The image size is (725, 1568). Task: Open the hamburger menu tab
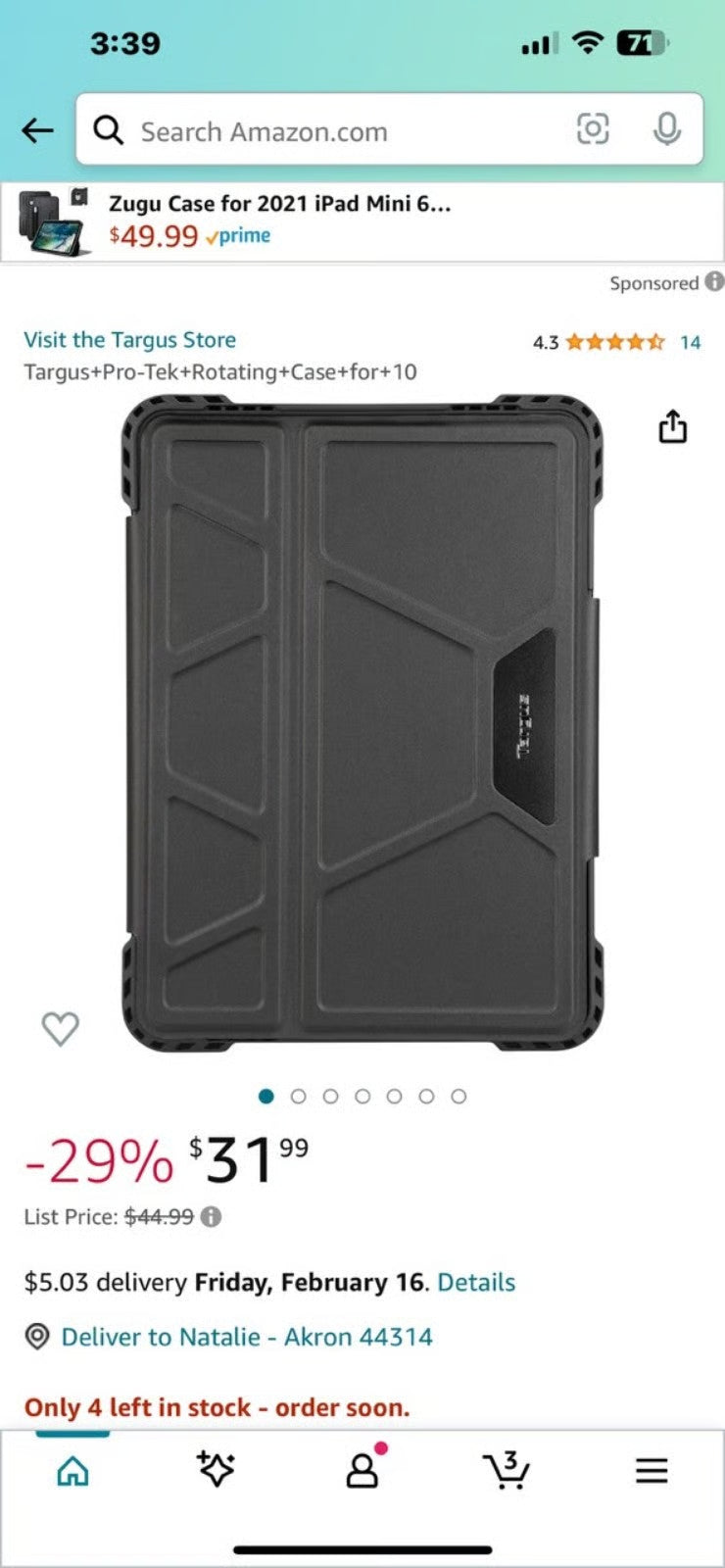tap(652, 1470)
